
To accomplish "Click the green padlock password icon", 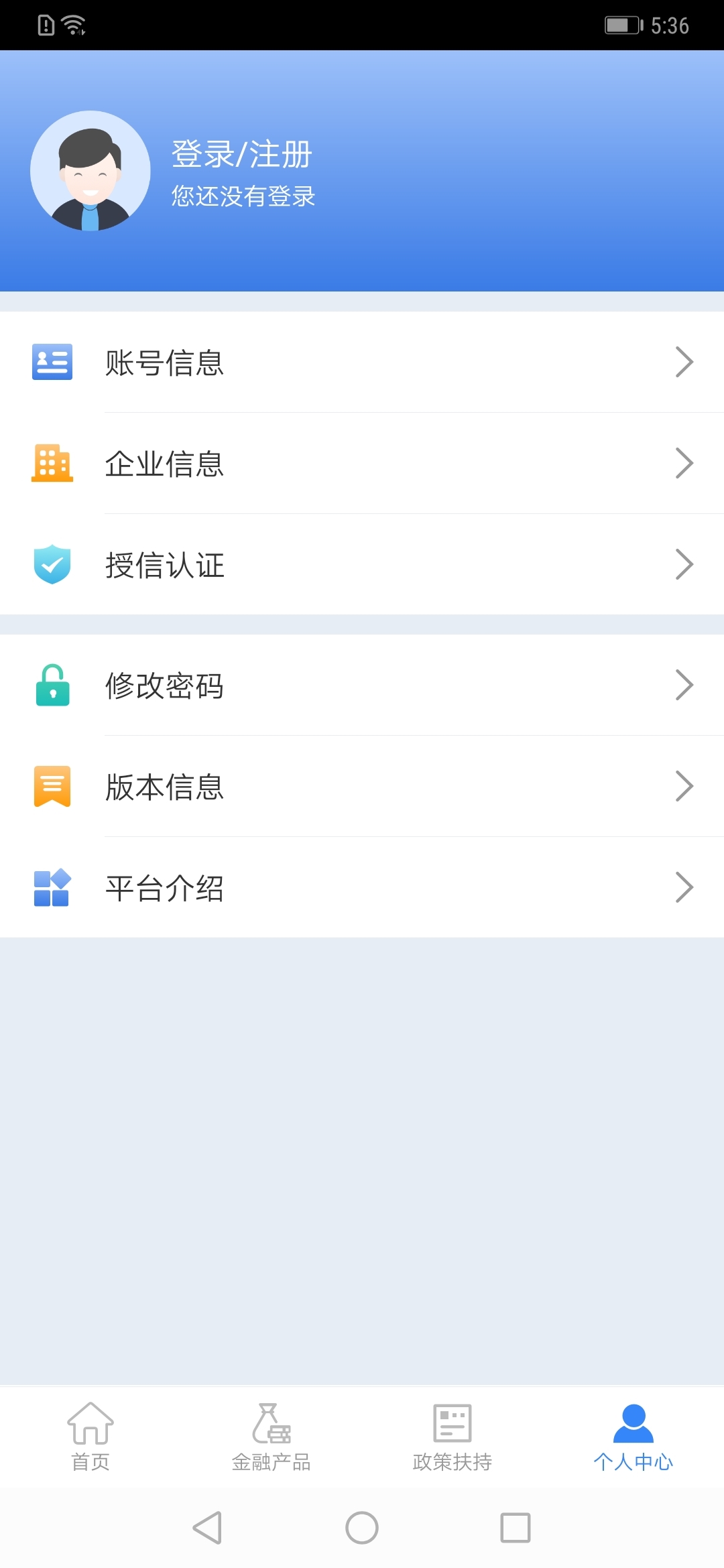I will [52, 685].
